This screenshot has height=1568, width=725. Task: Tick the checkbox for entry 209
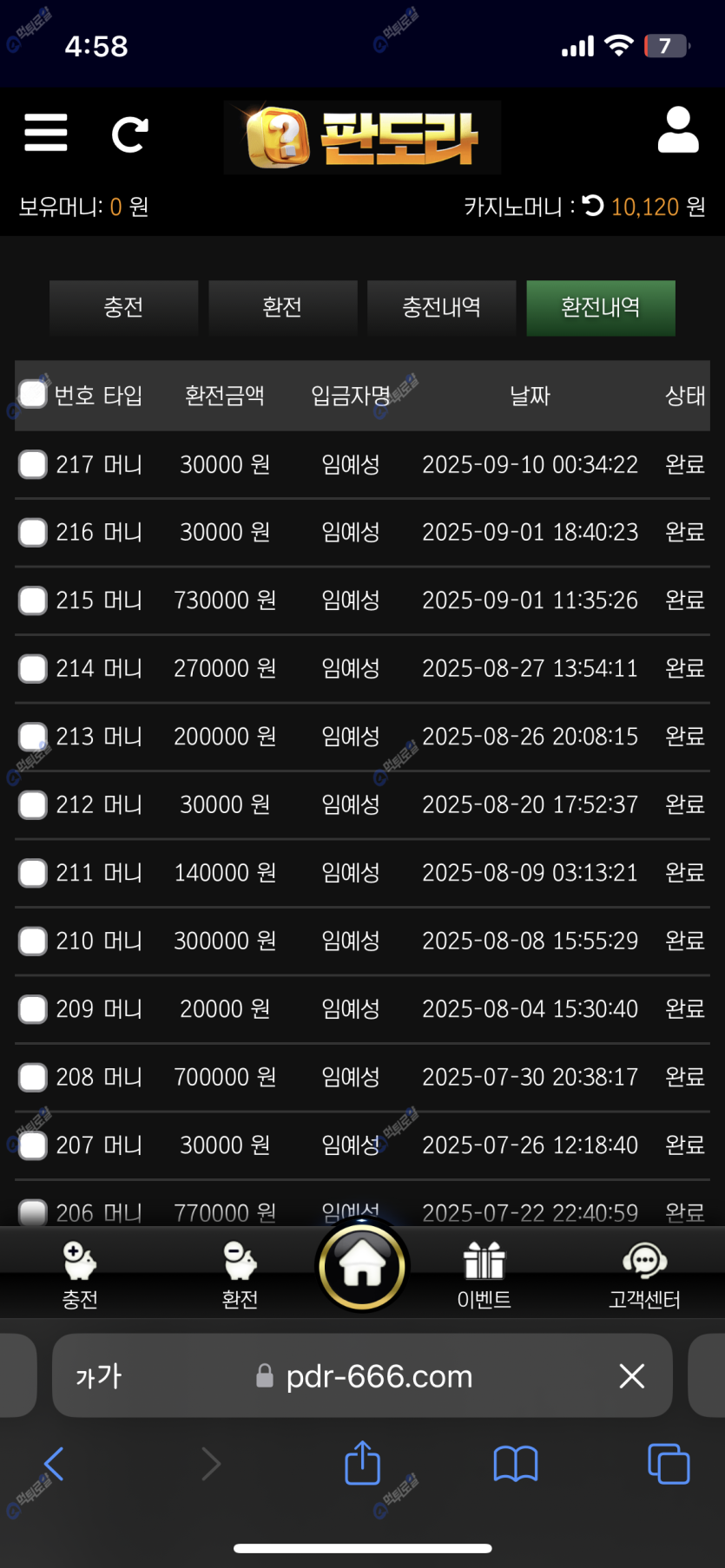pyautogui.click(x=33, y=1009)
